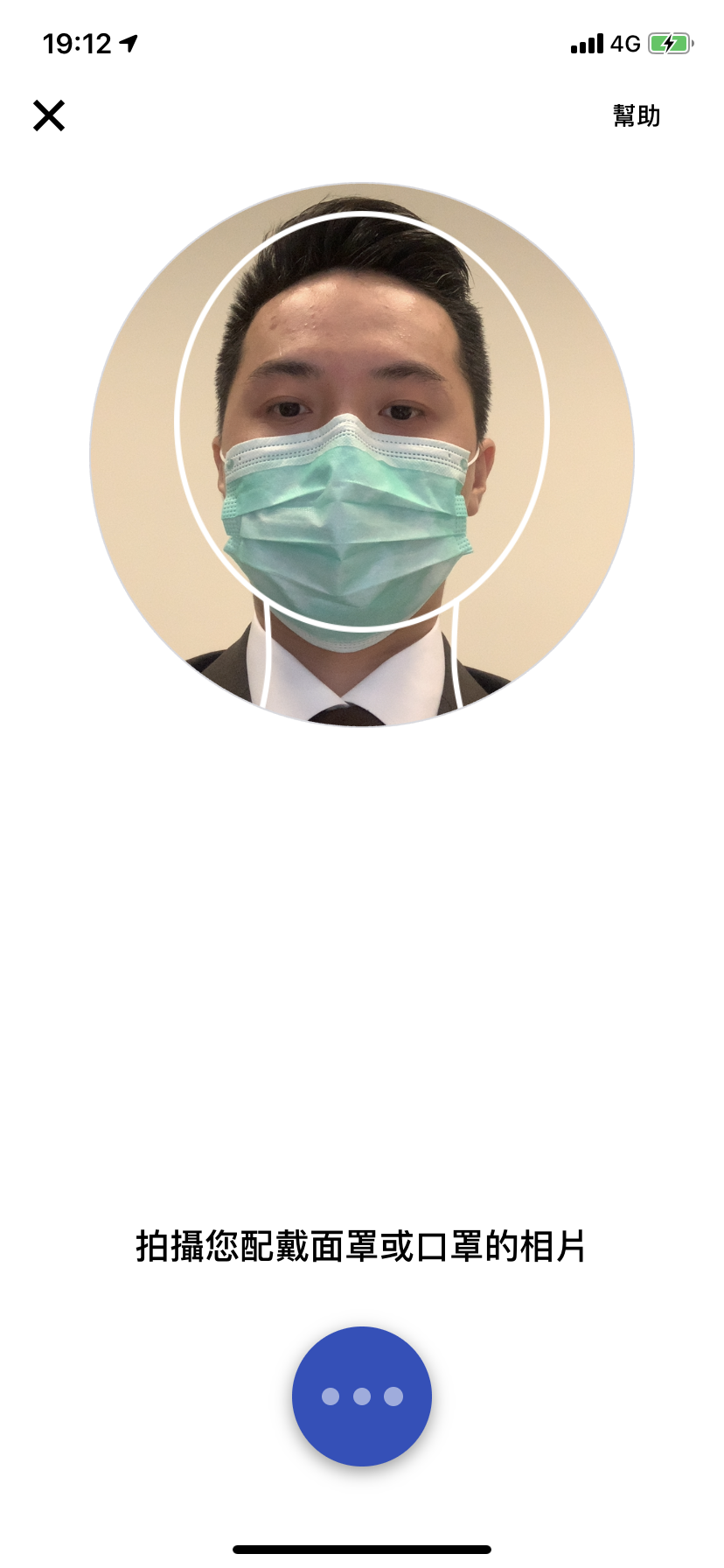
Task: Tap the blue three-dot capture button
Action: click(x=361, y=1396)
